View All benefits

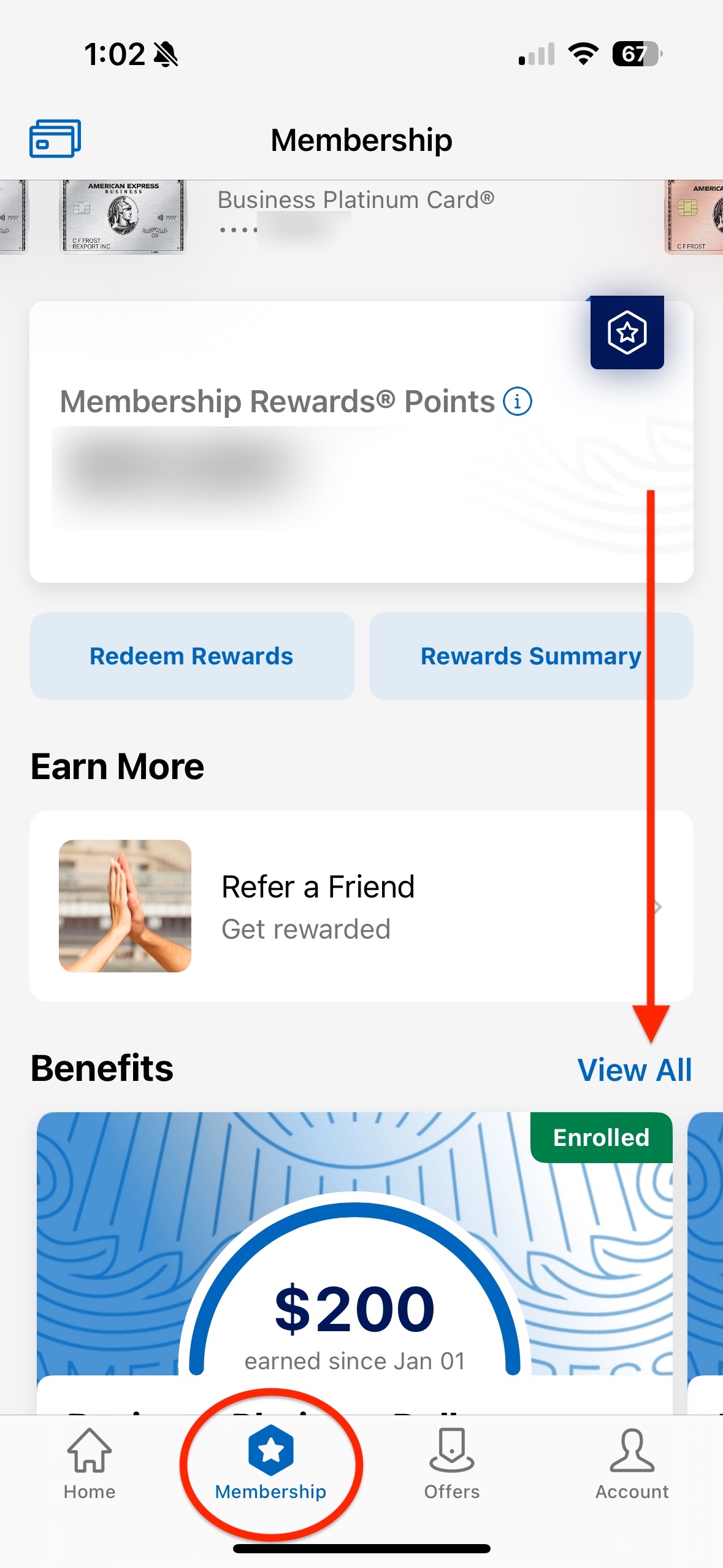634,1070
